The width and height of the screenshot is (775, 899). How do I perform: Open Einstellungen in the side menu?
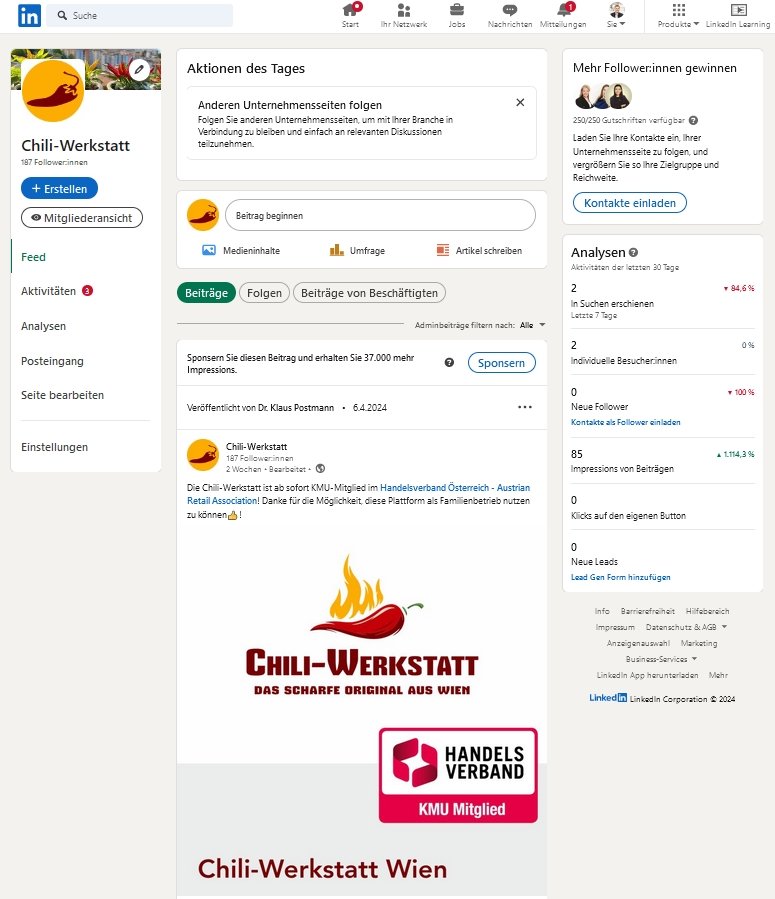[x=54, y=447]
